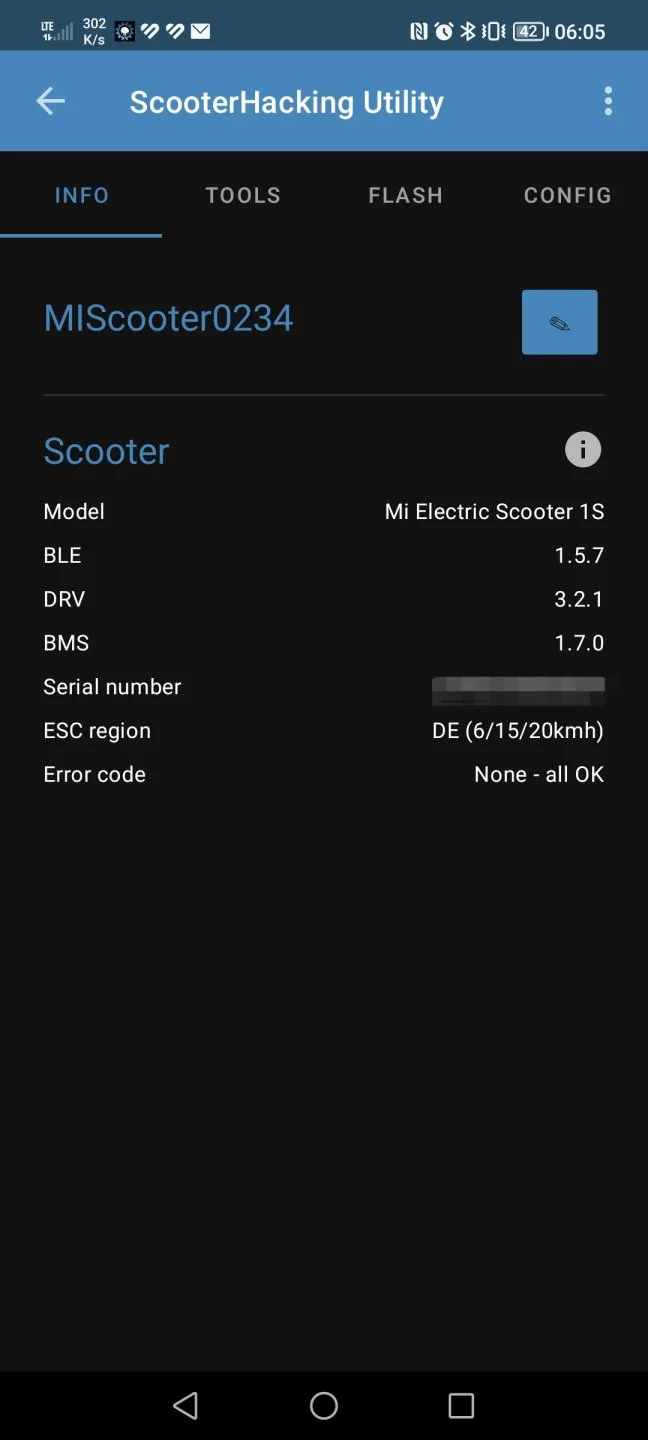Open the Config tab
The image size is (648, 1440).
tap(567, 195)
